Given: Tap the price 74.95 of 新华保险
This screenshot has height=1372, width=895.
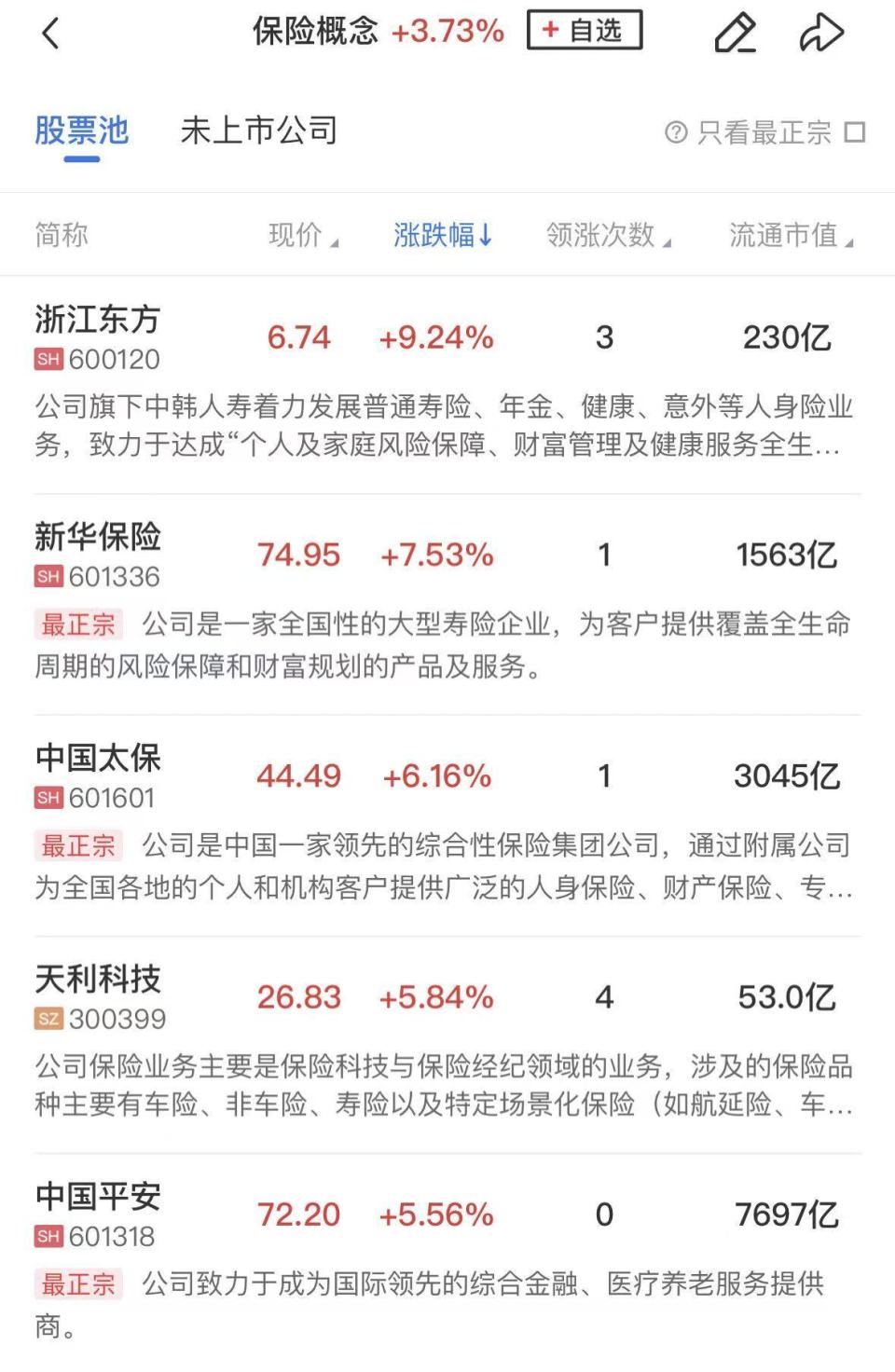Looking at the screenshot, I should (299, 555).
